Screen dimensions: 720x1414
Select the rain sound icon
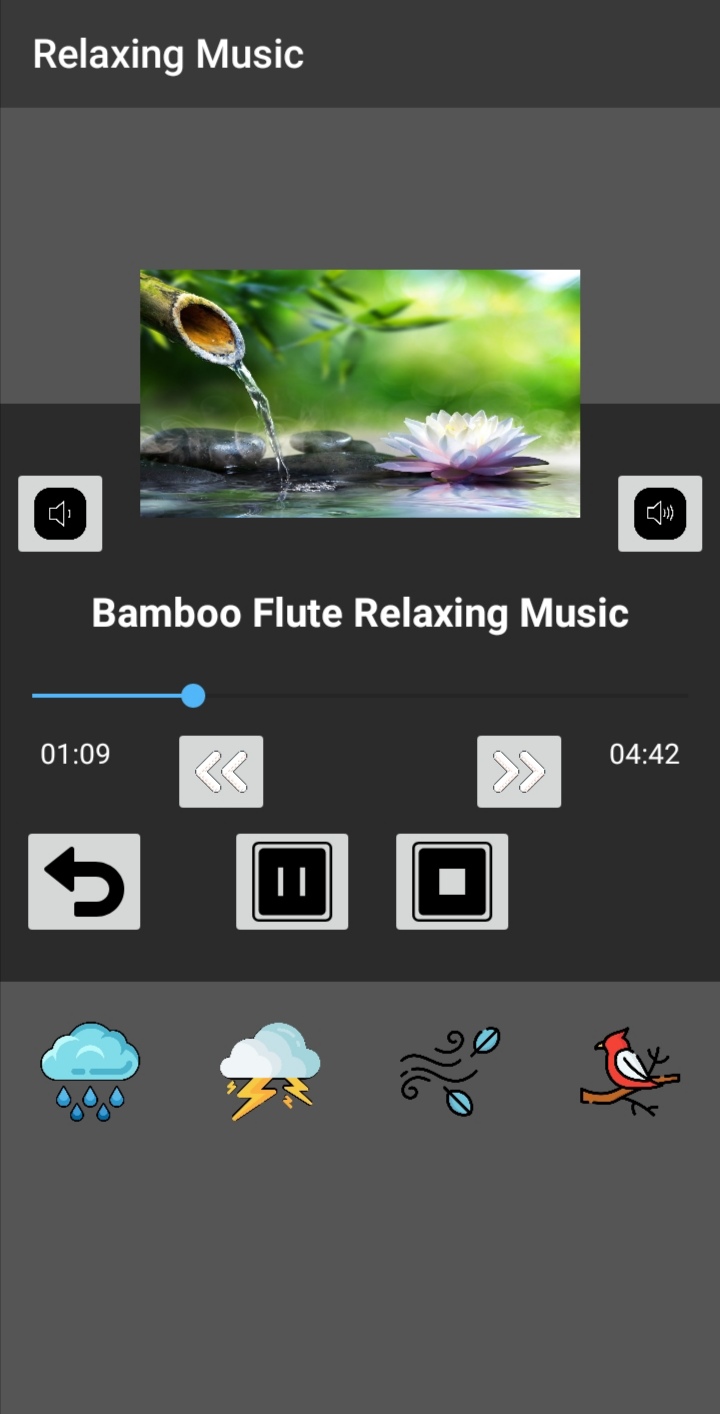[x=90, y=1070]
